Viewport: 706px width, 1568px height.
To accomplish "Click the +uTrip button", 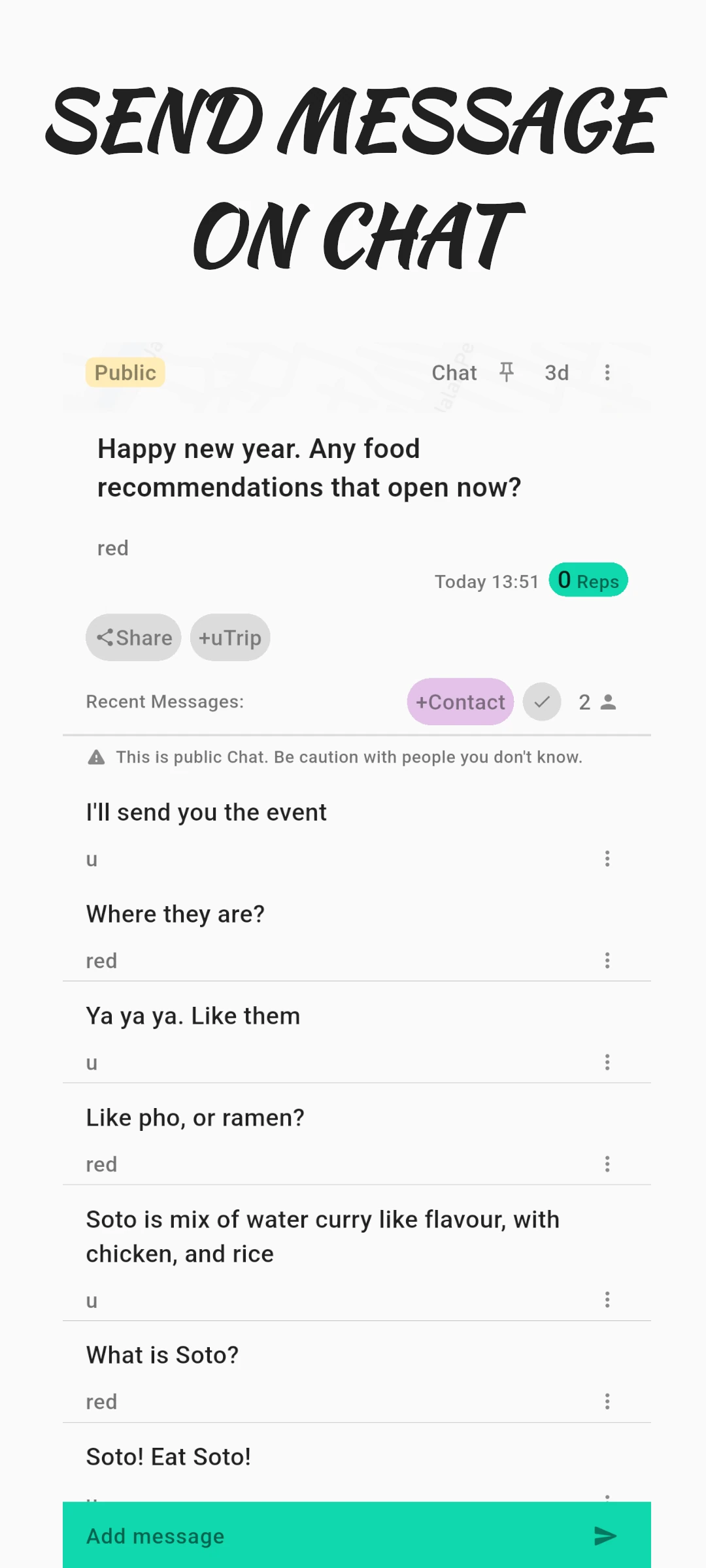I will (230, 637).
